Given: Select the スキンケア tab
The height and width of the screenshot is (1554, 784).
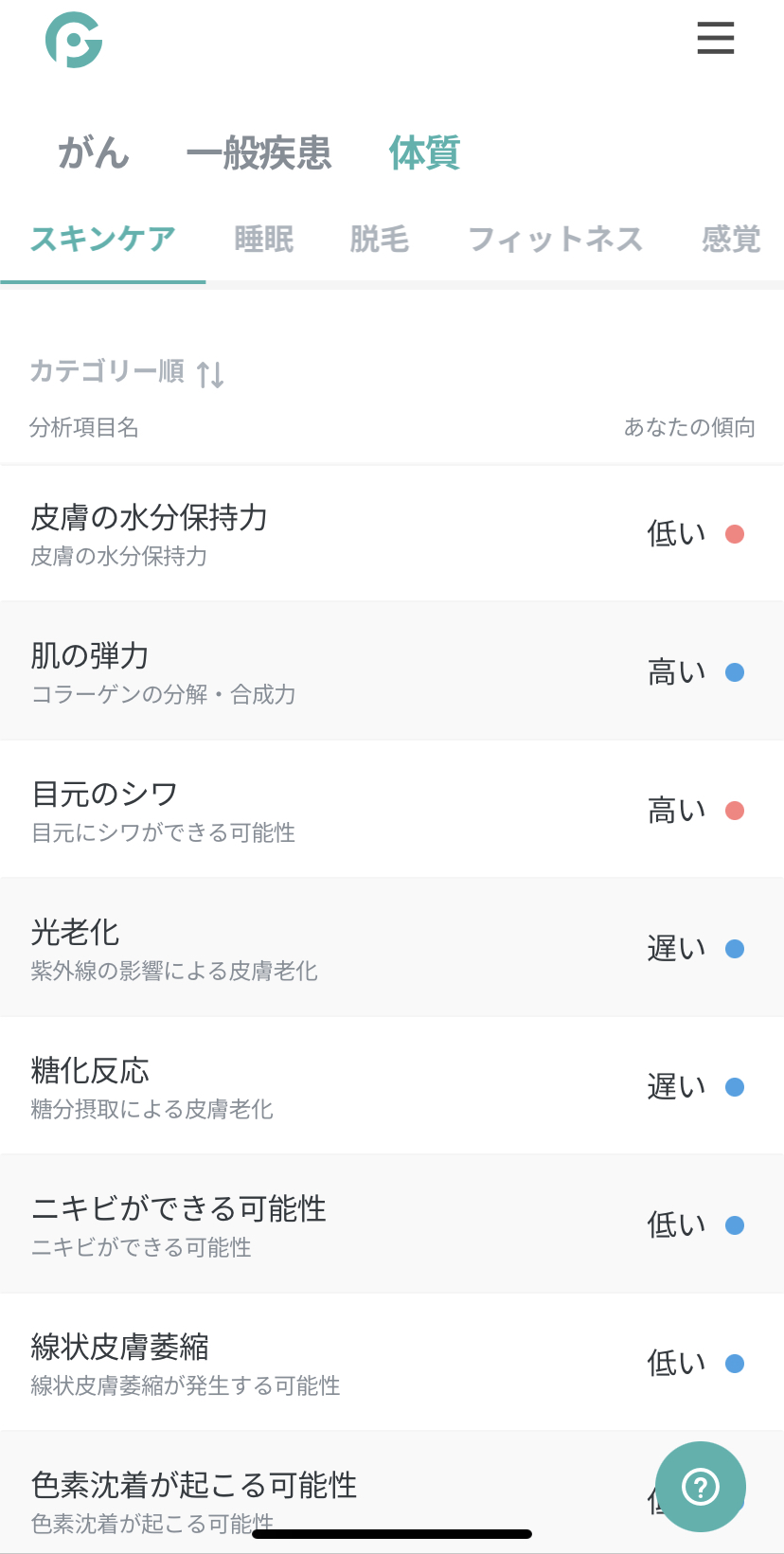Looking at the screenshot, I should [103, 239].
